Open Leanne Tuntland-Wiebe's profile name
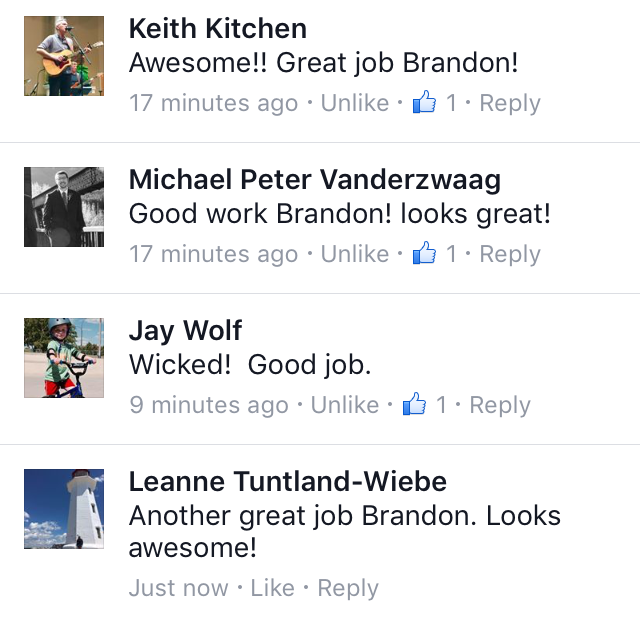 click(288, 482)
